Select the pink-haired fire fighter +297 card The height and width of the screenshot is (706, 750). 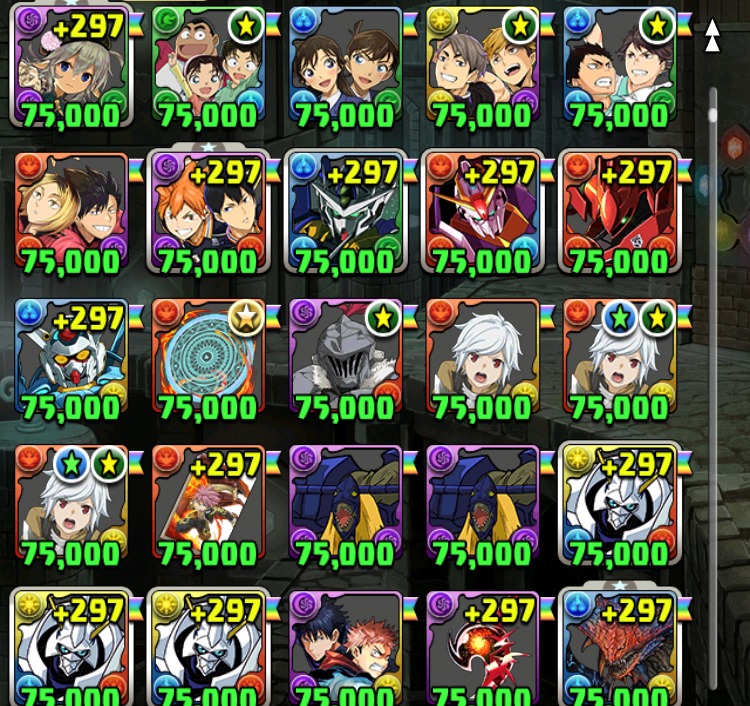coord(208,506)
